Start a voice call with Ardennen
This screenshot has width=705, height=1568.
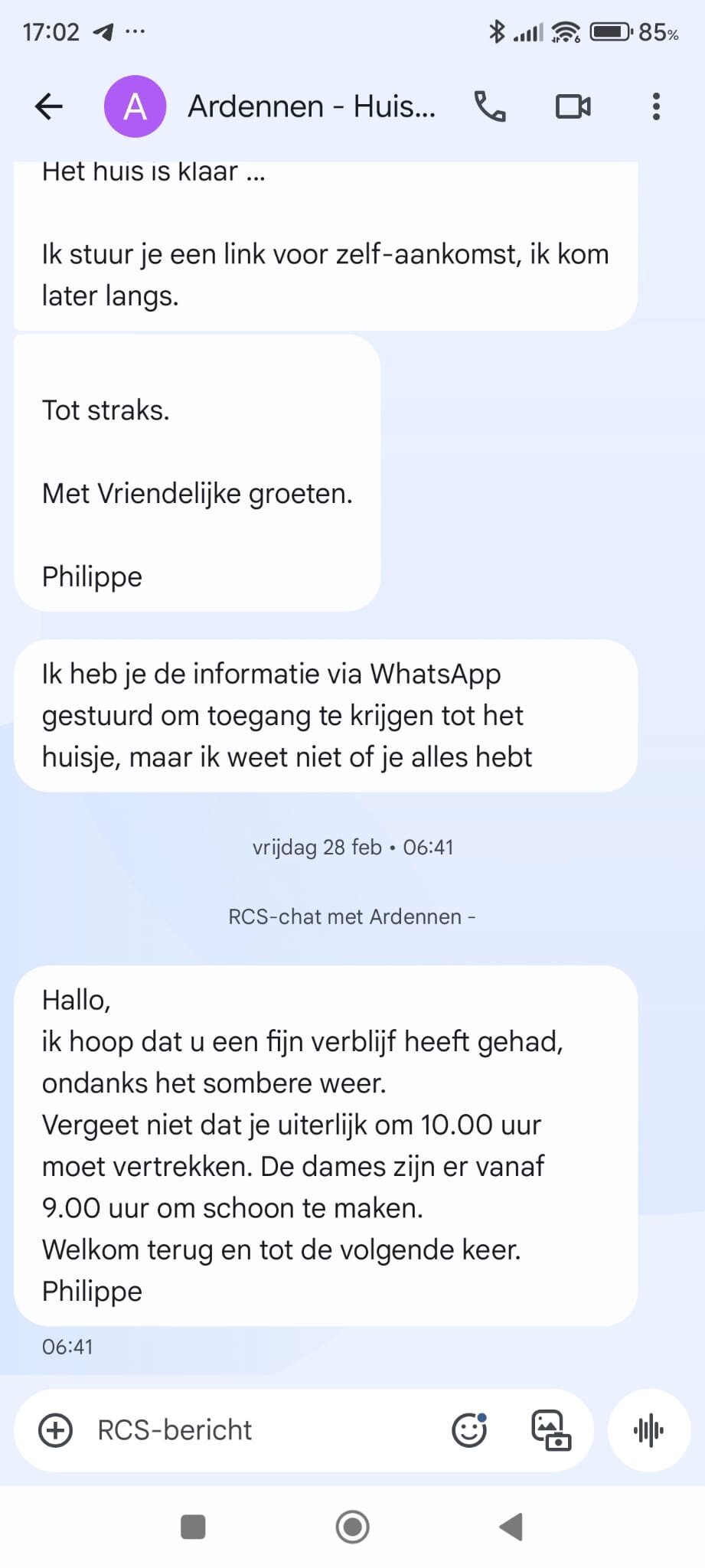[490, 106]
